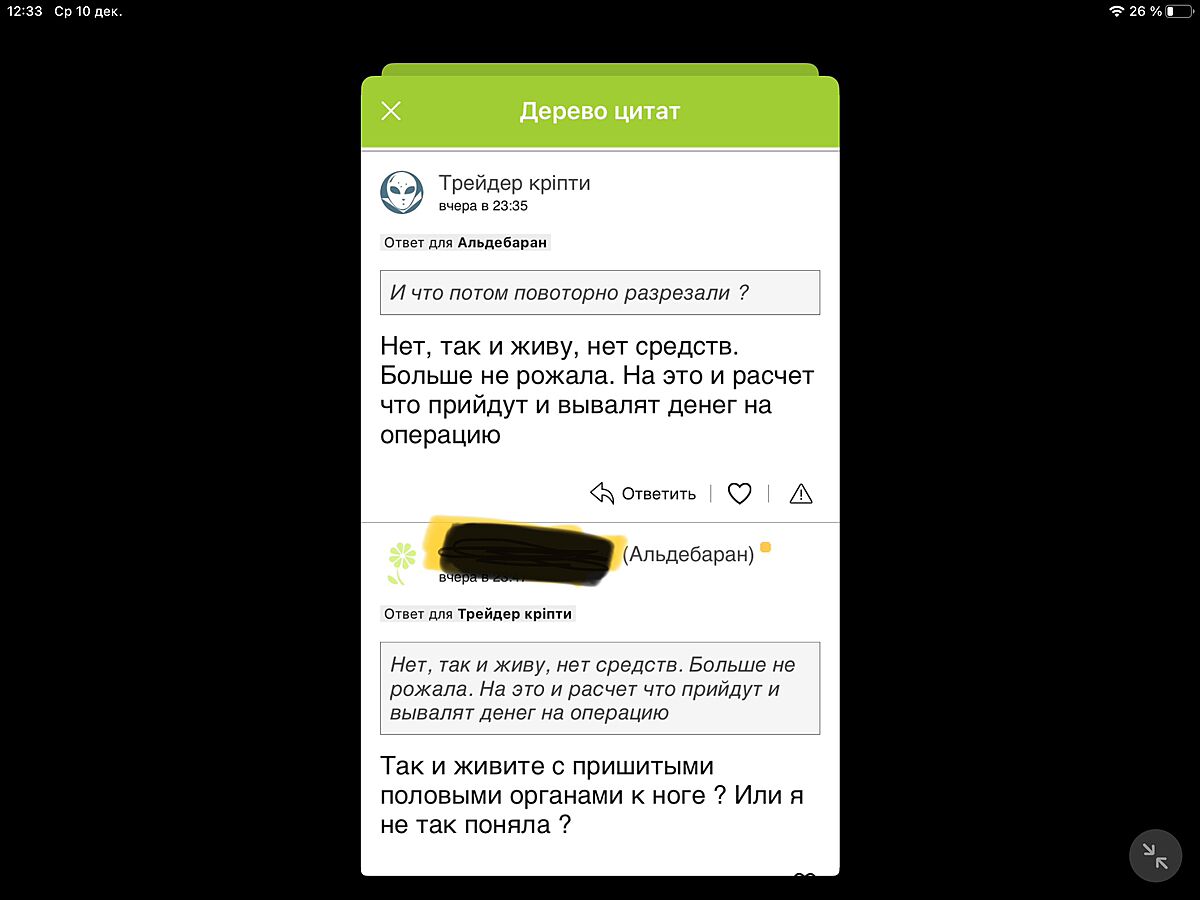Report Трейдер кріпти's comment

coord(801,493)
